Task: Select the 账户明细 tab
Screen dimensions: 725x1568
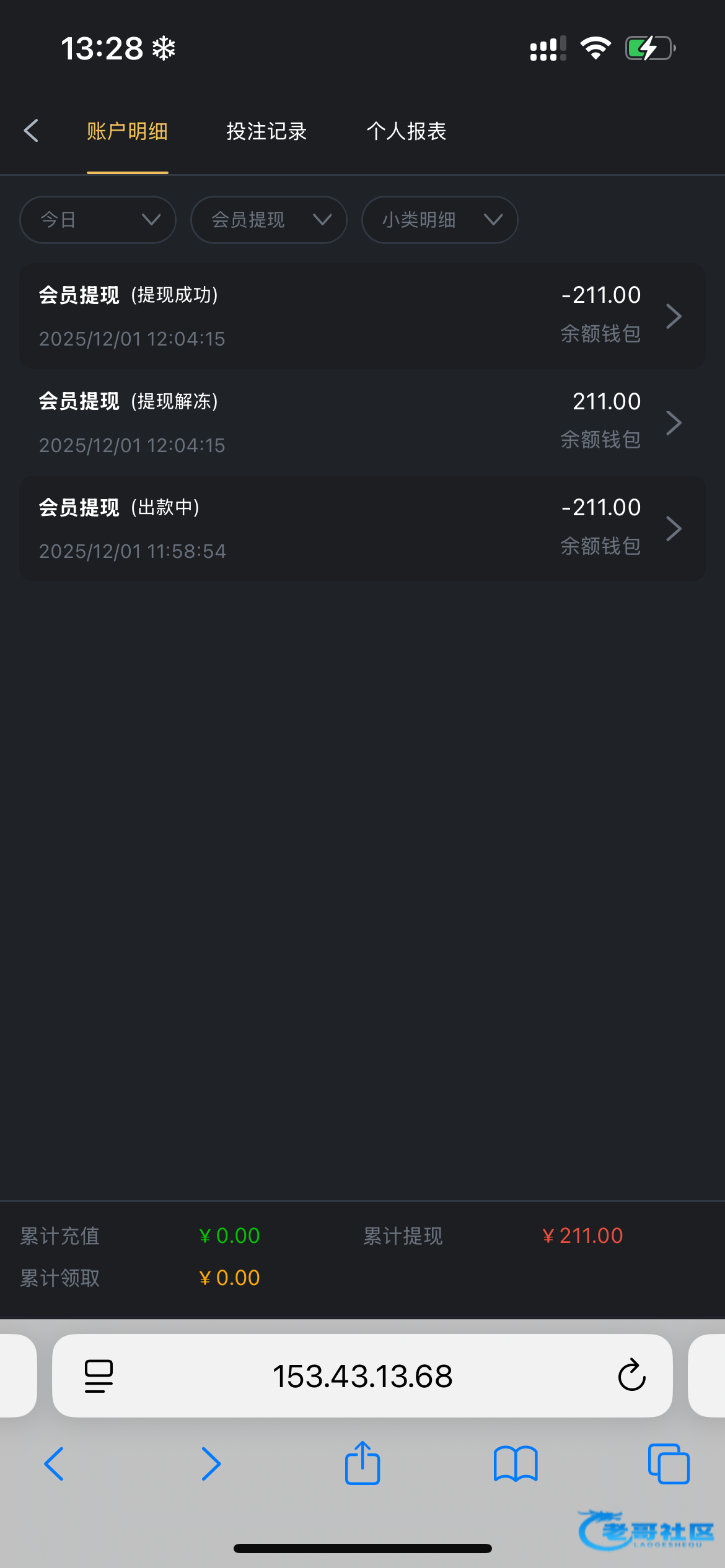Action: (127, 131)
